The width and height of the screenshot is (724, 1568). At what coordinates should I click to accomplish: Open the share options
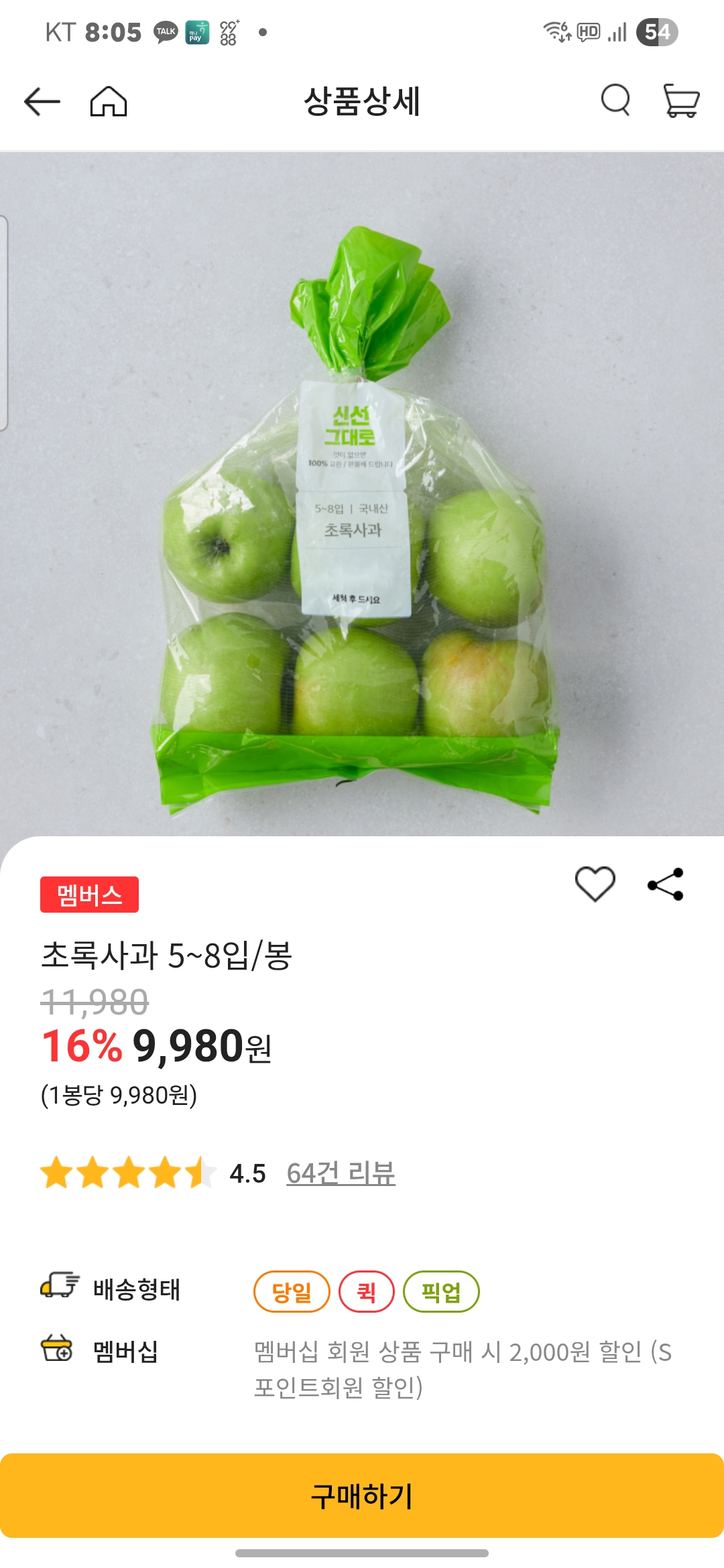click(667, 883)
